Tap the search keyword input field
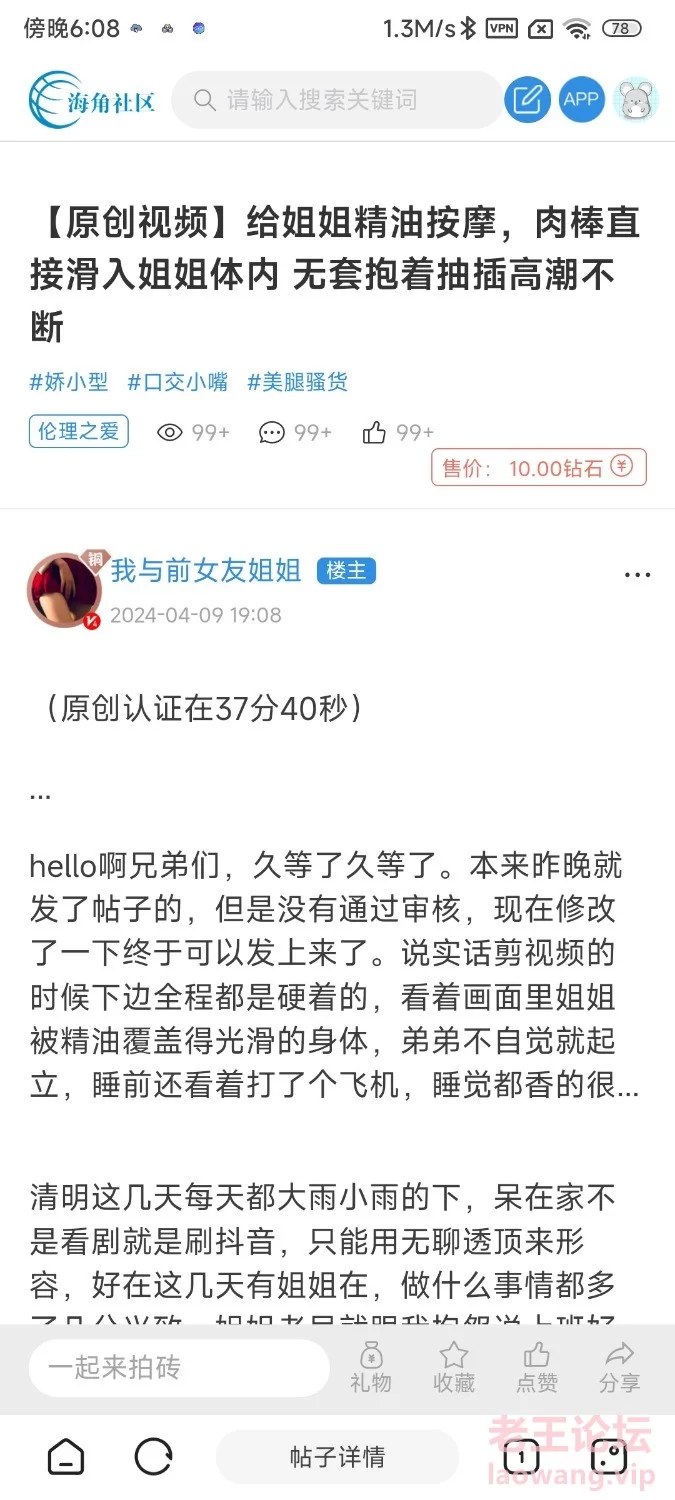Screen dimensions: 675x1500 pos(338,100)
